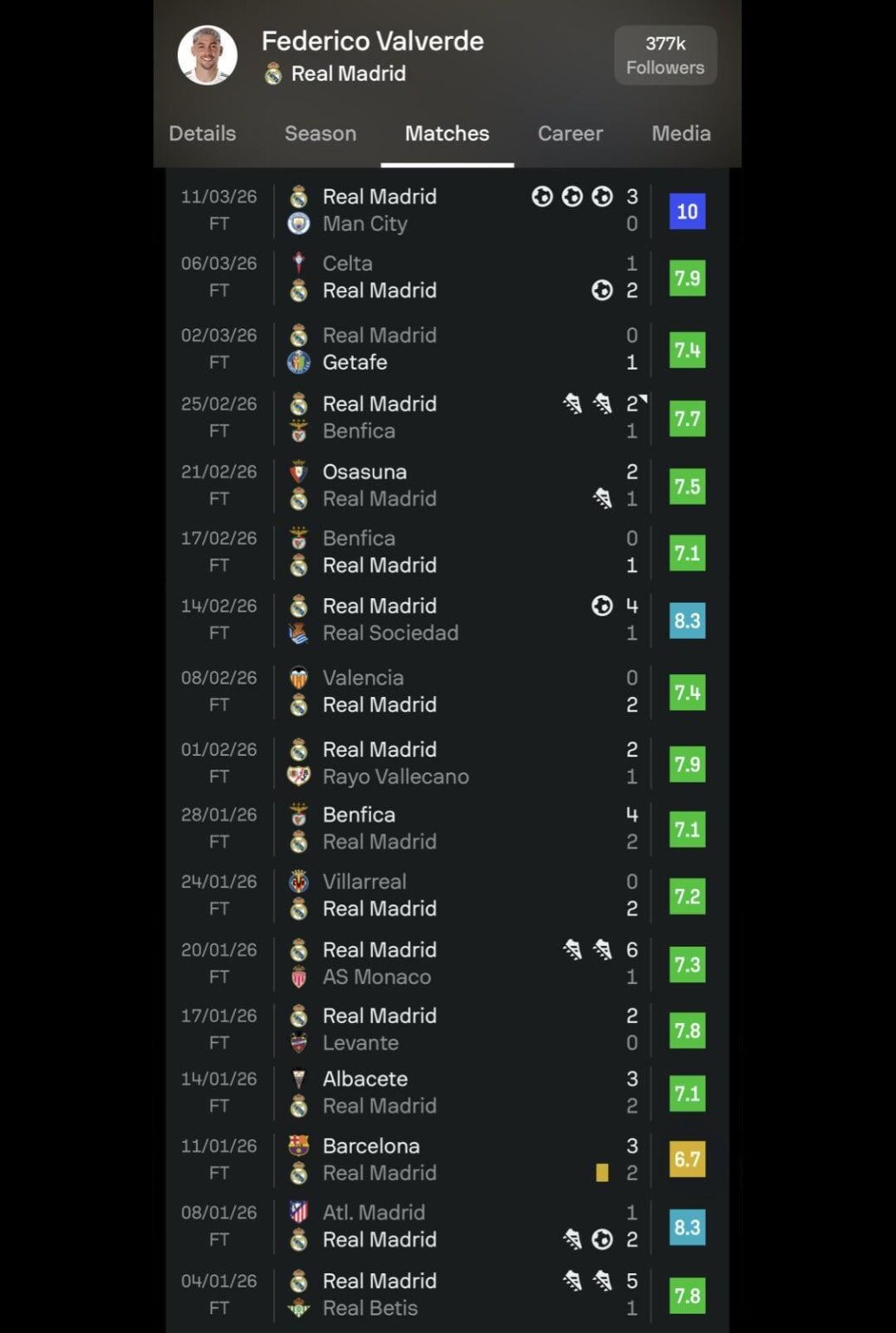This screenshot has width=896, height=1333.
Task: Click the Villarreal club crest
Action: (300, 881)
